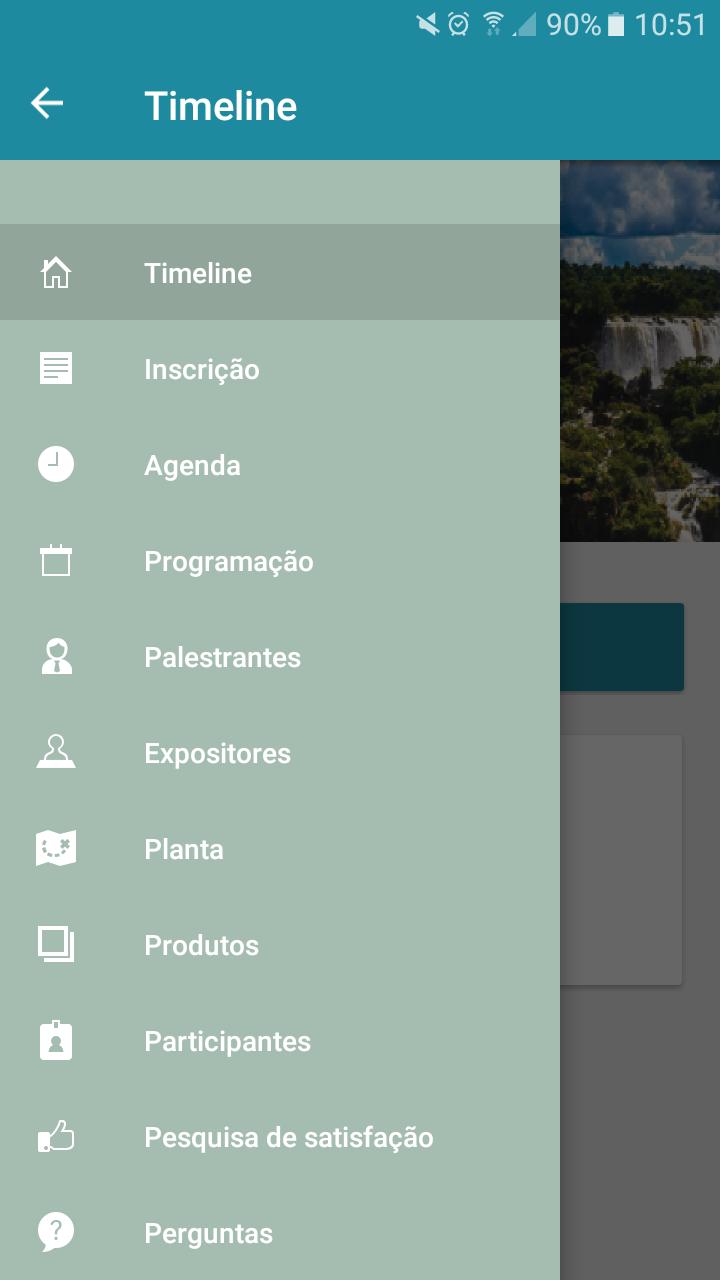Open the Inscrição menu entry
The image size is (720, 1280).
[202, 369]
